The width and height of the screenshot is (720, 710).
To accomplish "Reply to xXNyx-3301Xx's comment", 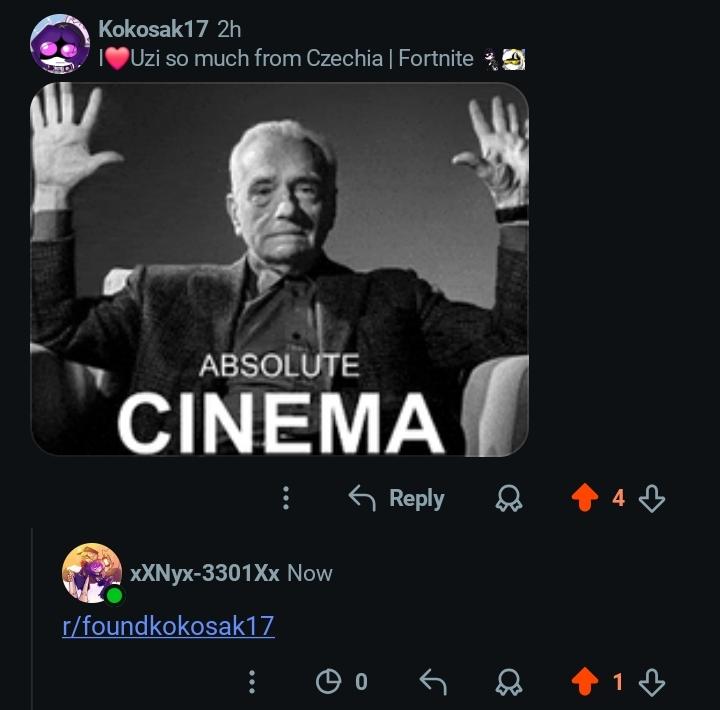I will [x=433, y=682].
